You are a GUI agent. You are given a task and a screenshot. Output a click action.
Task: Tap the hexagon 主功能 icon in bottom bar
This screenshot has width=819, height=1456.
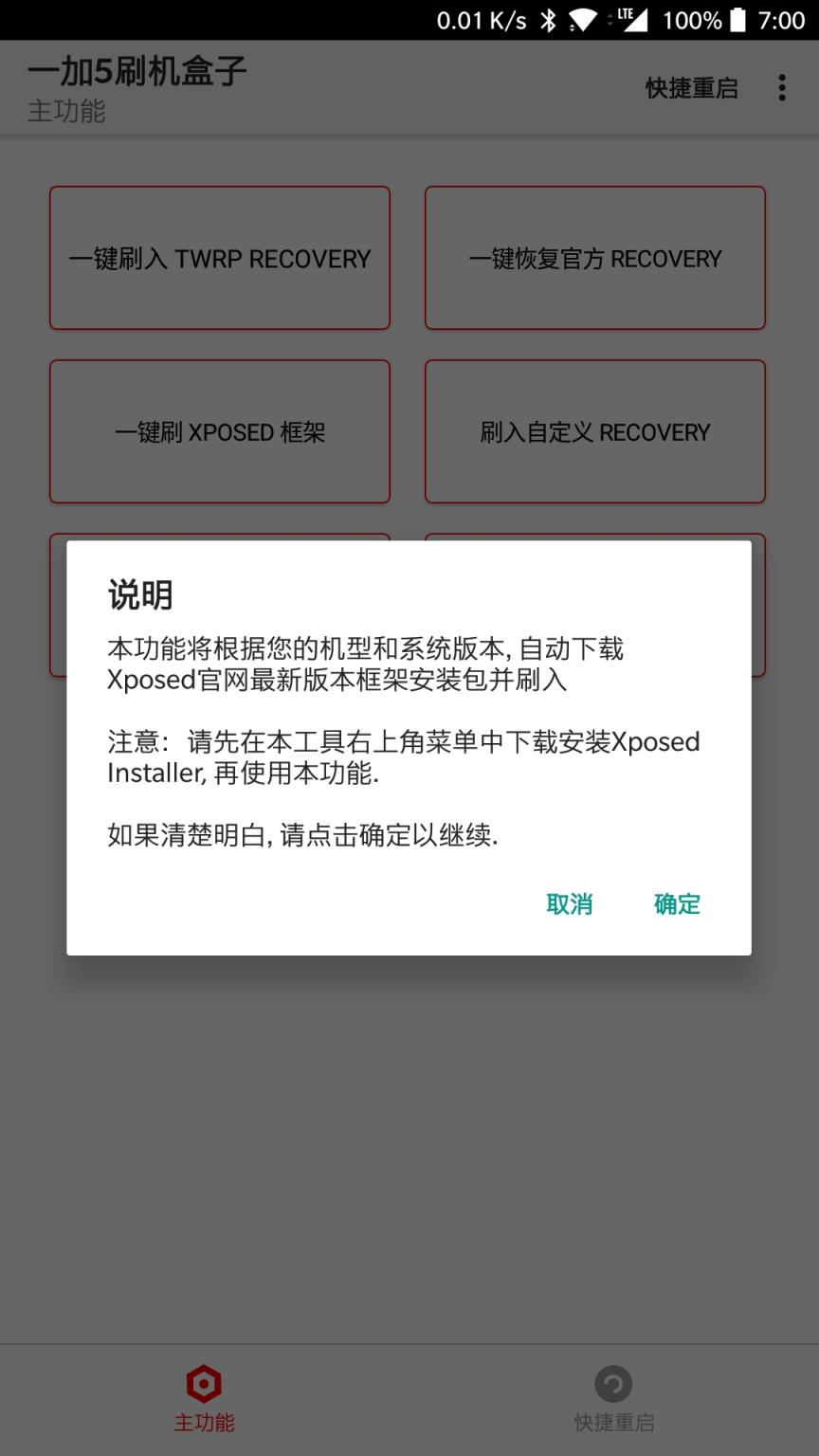tap(204, 1383)
